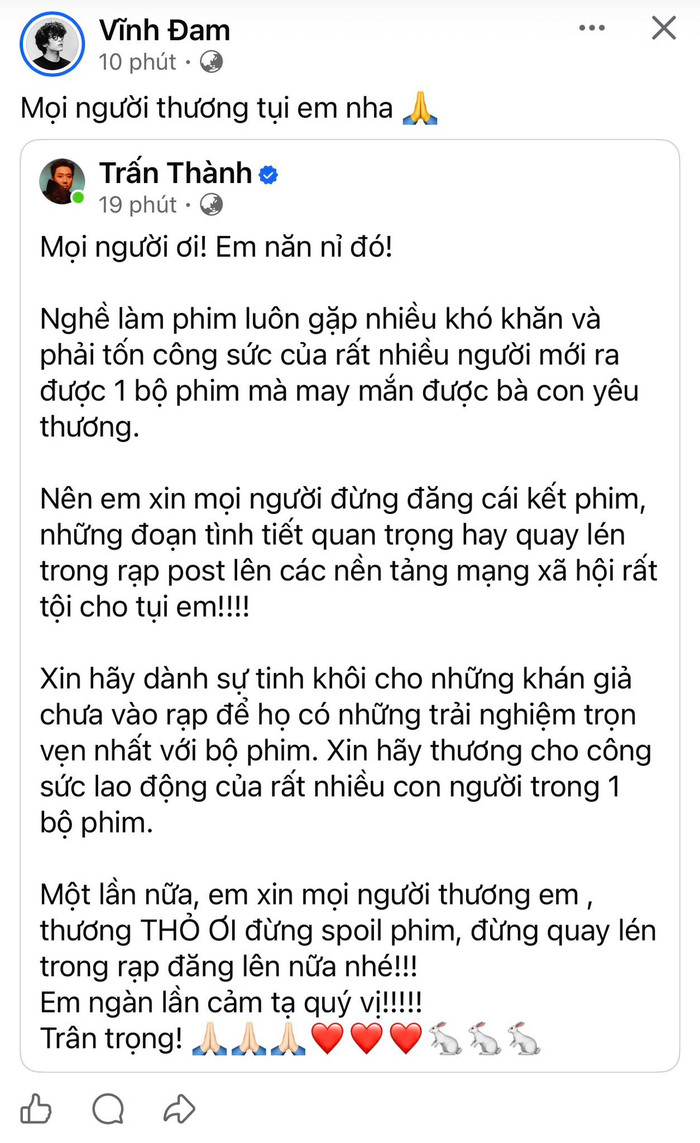
Task: Open Trấn Thành's profile via name
Action: [175, 173]
